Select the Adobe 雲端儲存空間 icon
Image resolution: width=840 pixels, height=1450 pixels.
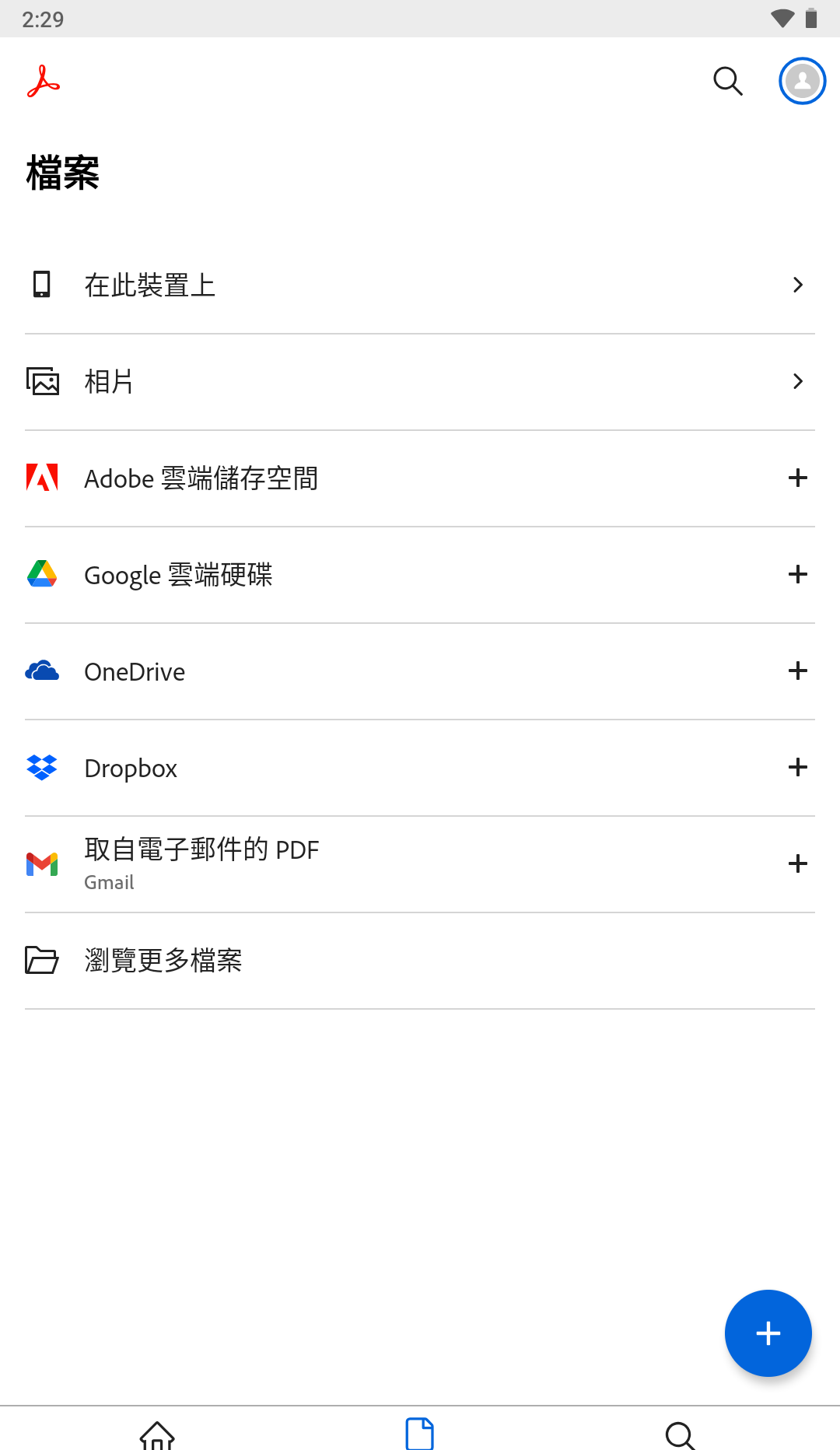(x=43, y=478)
